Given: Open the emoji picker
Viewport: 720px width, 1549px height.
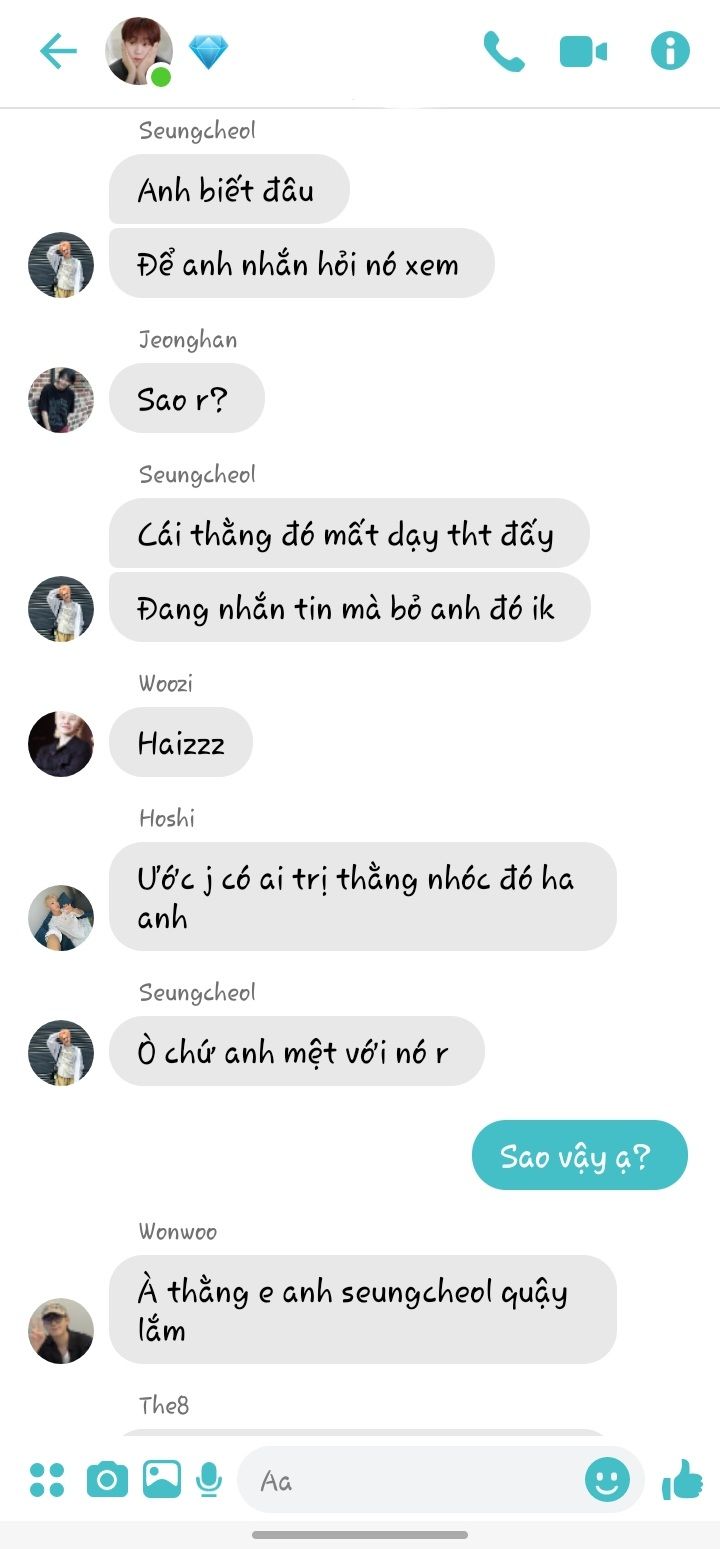Looking at the screenshot, I should (607, 1480).
